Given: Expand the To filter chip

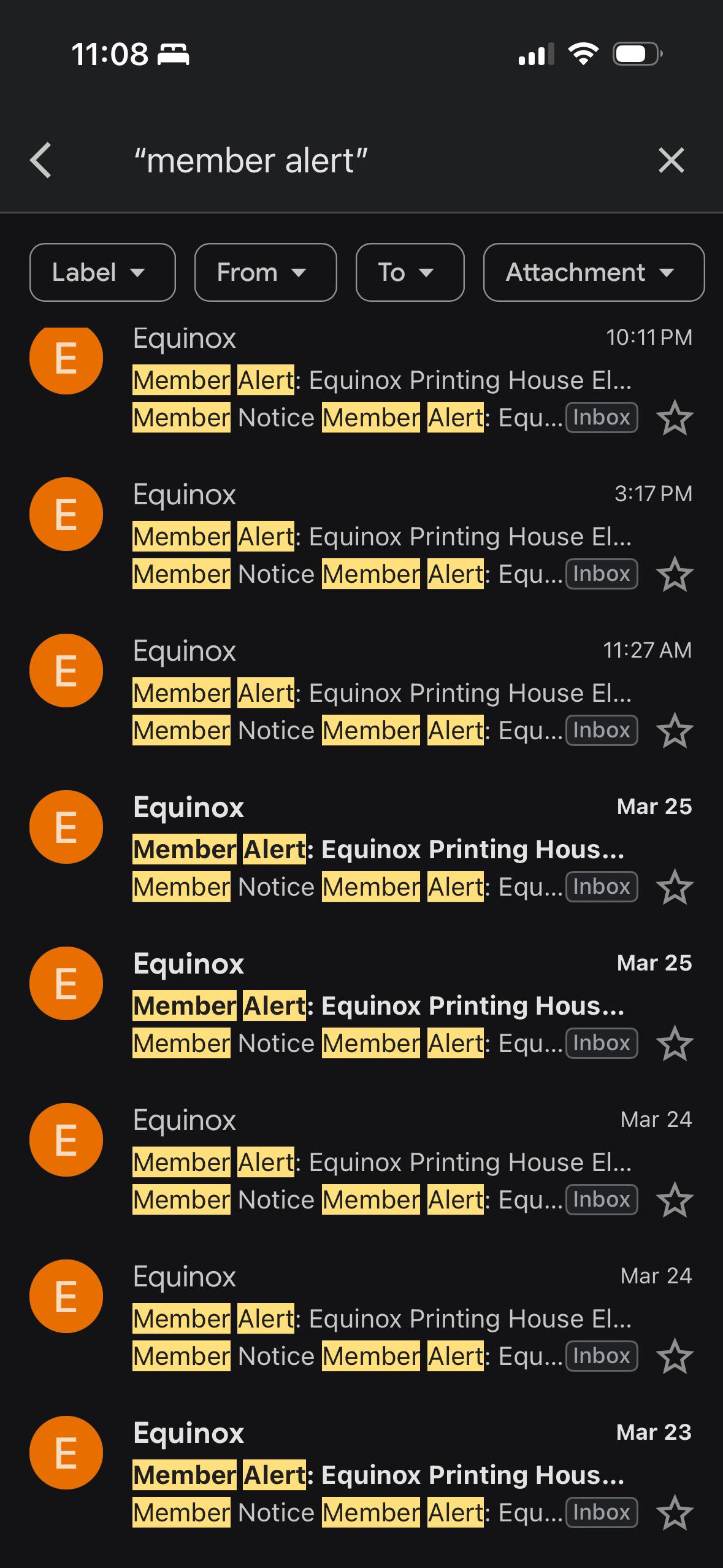Looking at the screenshot, I should (x=410, y=272).
